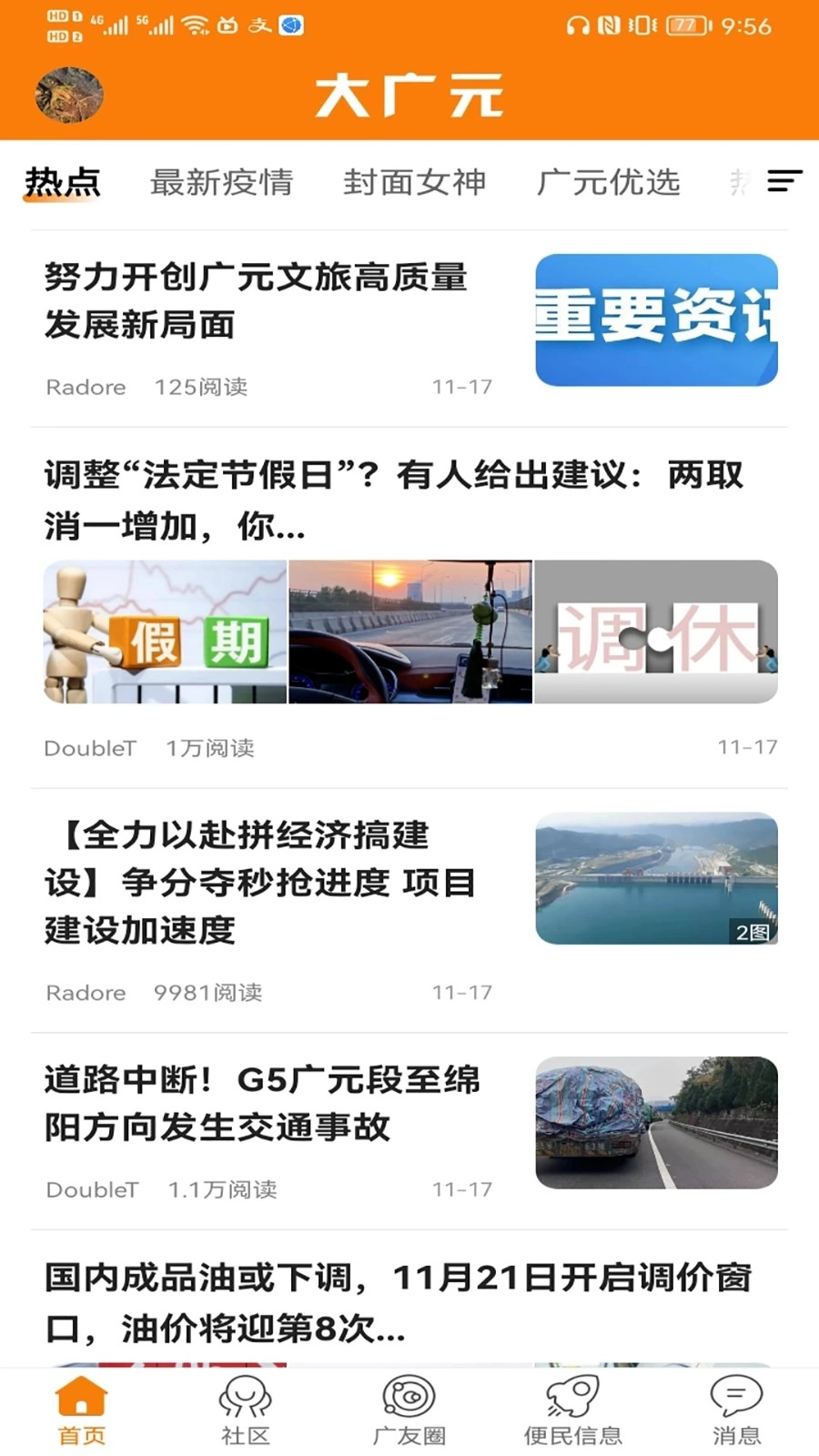The width and height of the screenshot is (819, 1456).
Task: Expand the channel list menu icon
Action: [x=784, y=181]
